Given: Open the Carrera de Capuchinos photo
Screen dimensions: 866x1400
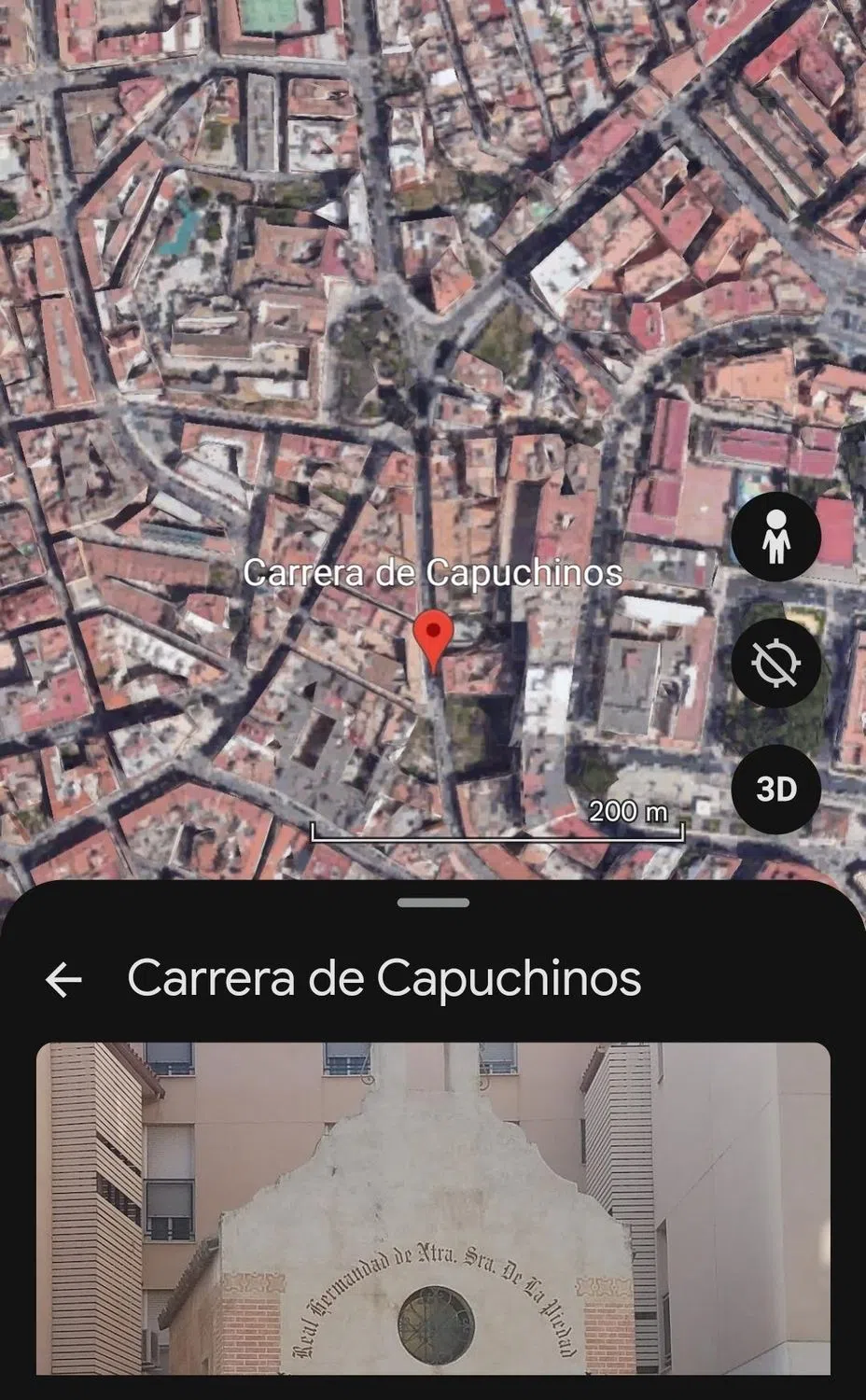Looking at the screenshot, I should (x=433, y=1208).
